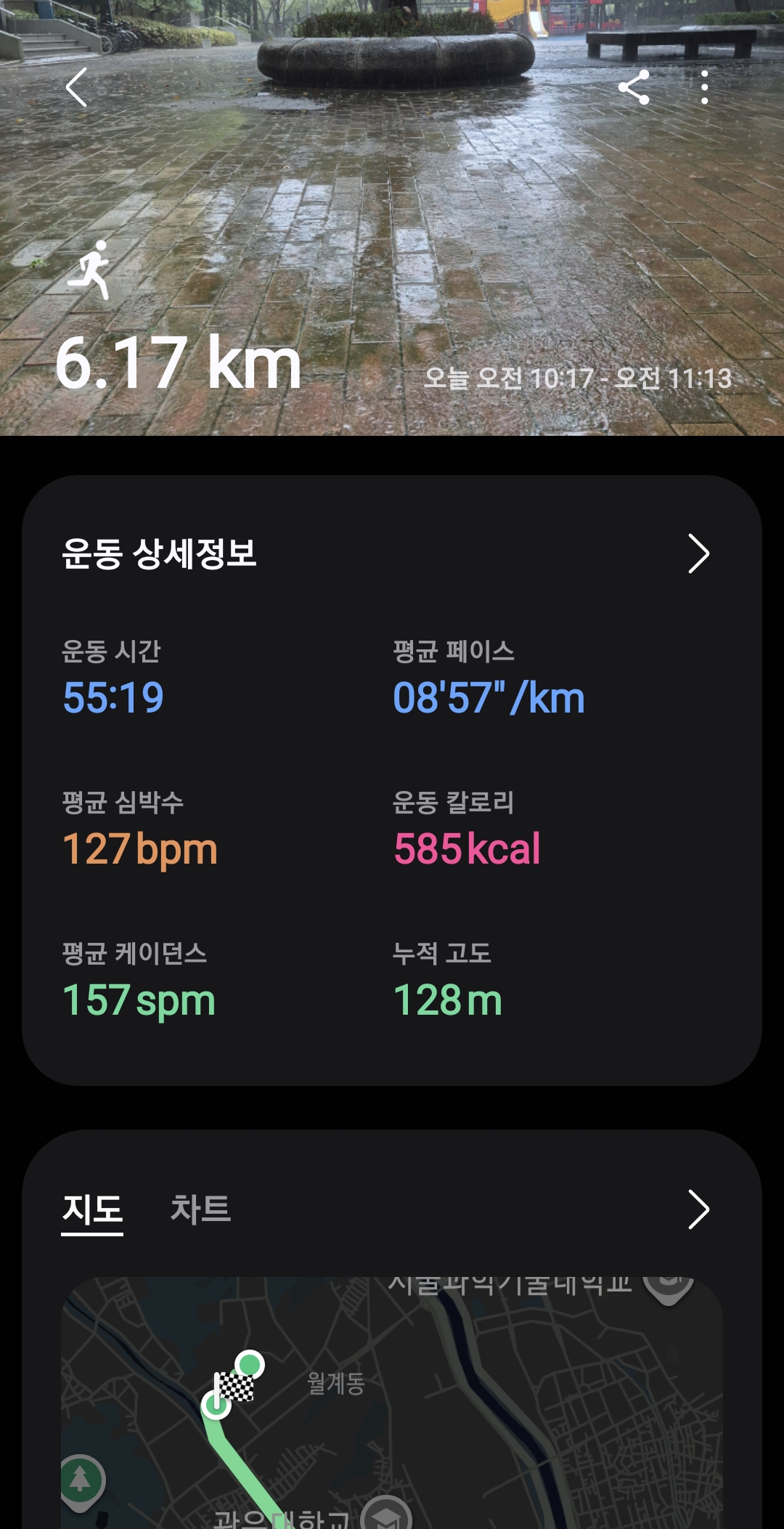
Task: Select the 지도 tab
Action: 92,1209
